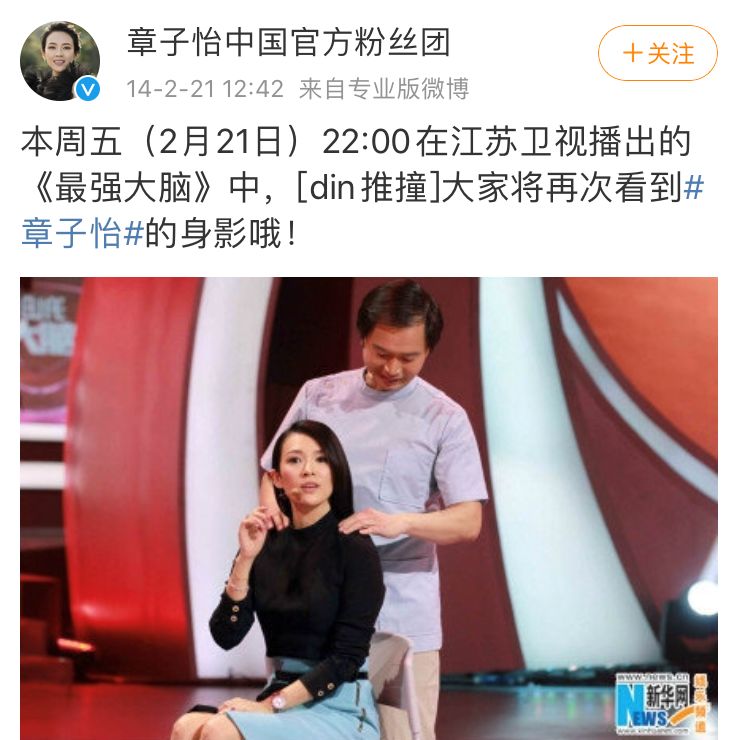The height and width of the screenshot is (740, 738).
Task: Open the post photo in full view
Action: [368, 508]
